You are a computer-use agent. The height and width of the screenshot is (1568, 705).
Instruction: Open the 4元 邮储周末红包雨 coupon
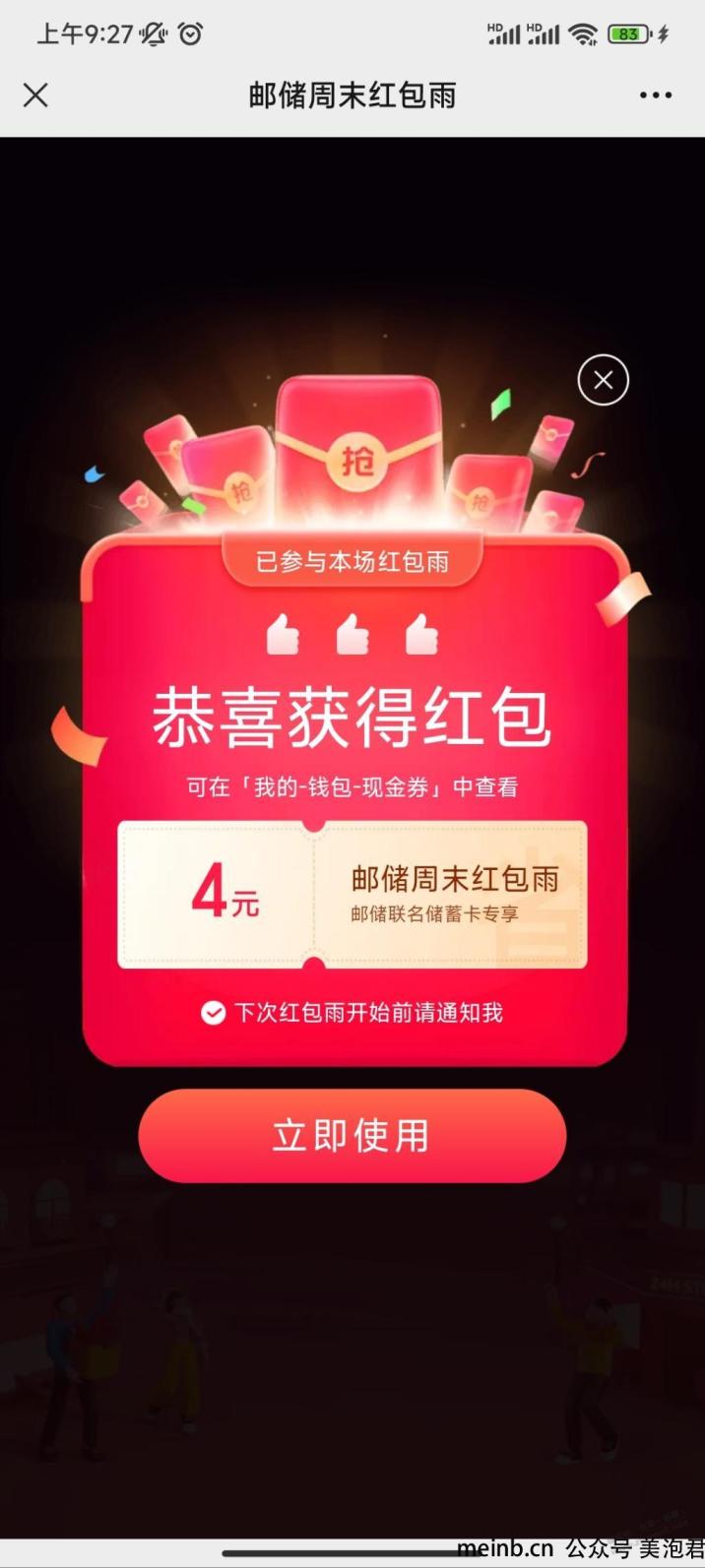(352, 895)
